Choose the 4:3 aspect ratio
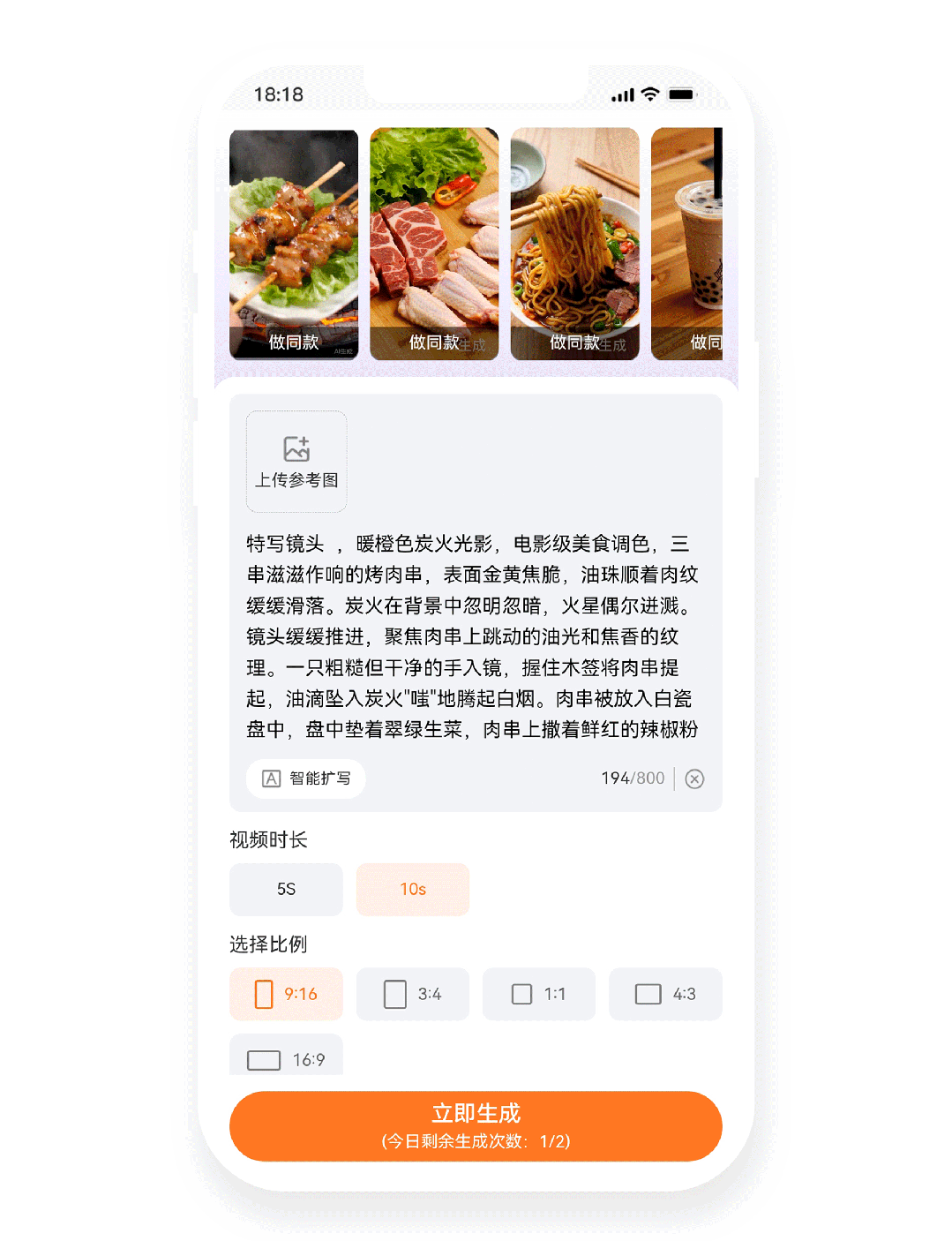 (x=665, y=994)
